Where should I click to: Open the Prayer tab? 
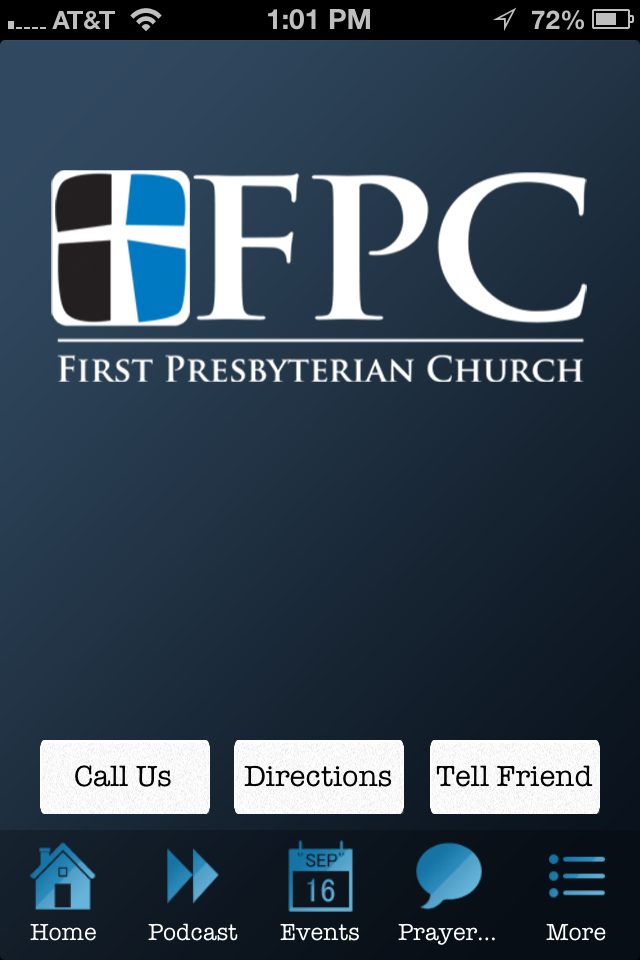tap(447, 893)
